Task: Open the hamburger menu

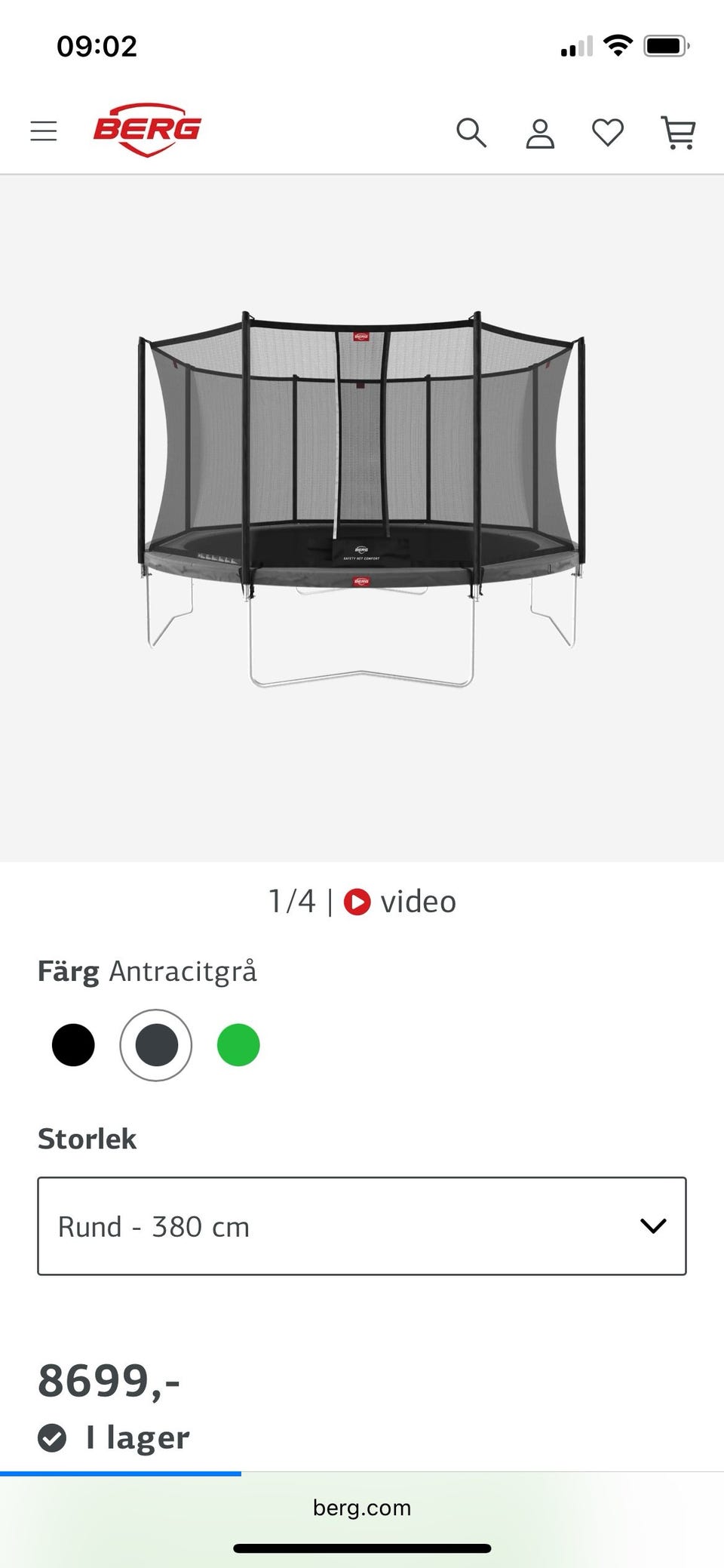Action: click(x=44, y=131)
